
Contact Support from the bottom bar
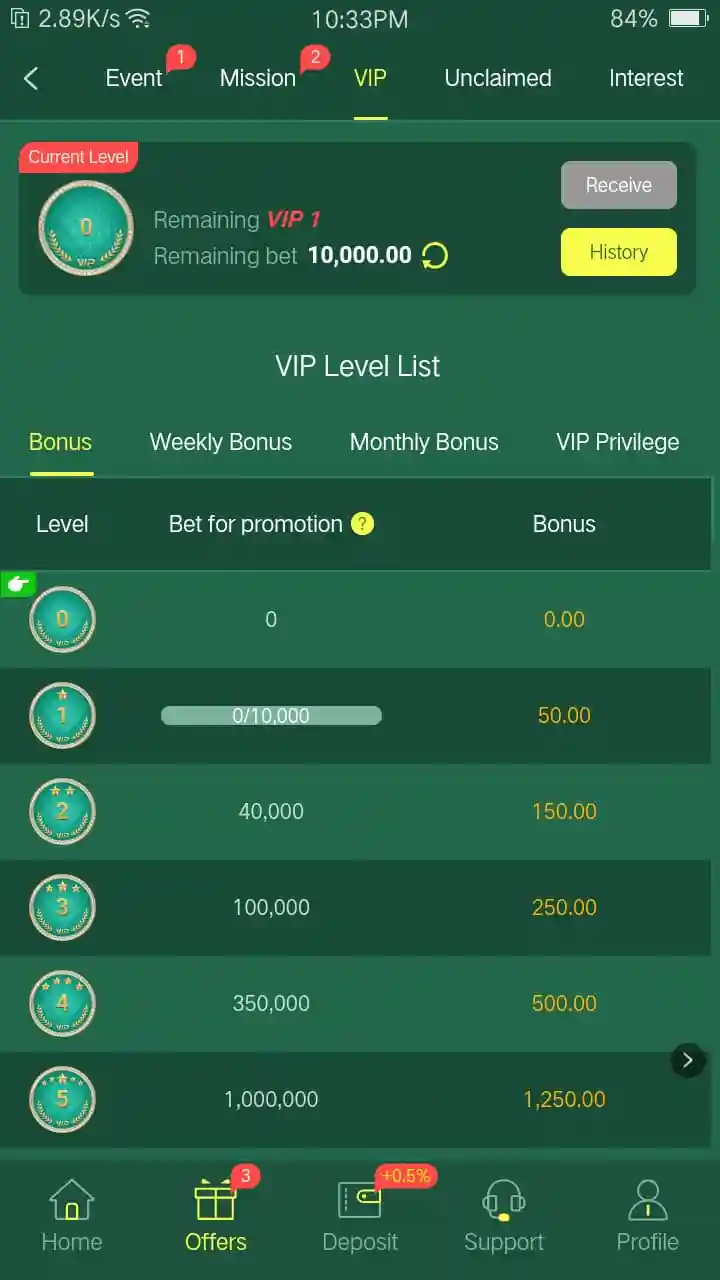coord(504,1217)
